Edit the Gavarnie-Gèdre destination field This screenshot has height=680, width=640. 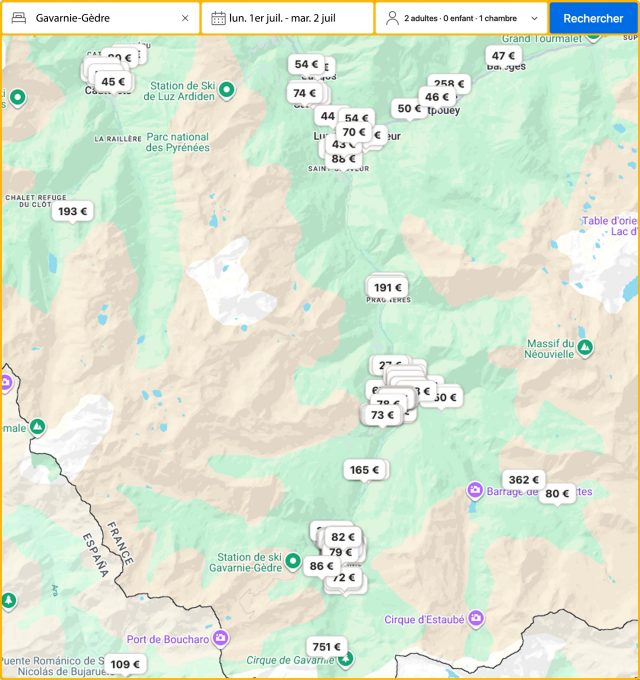100,18
